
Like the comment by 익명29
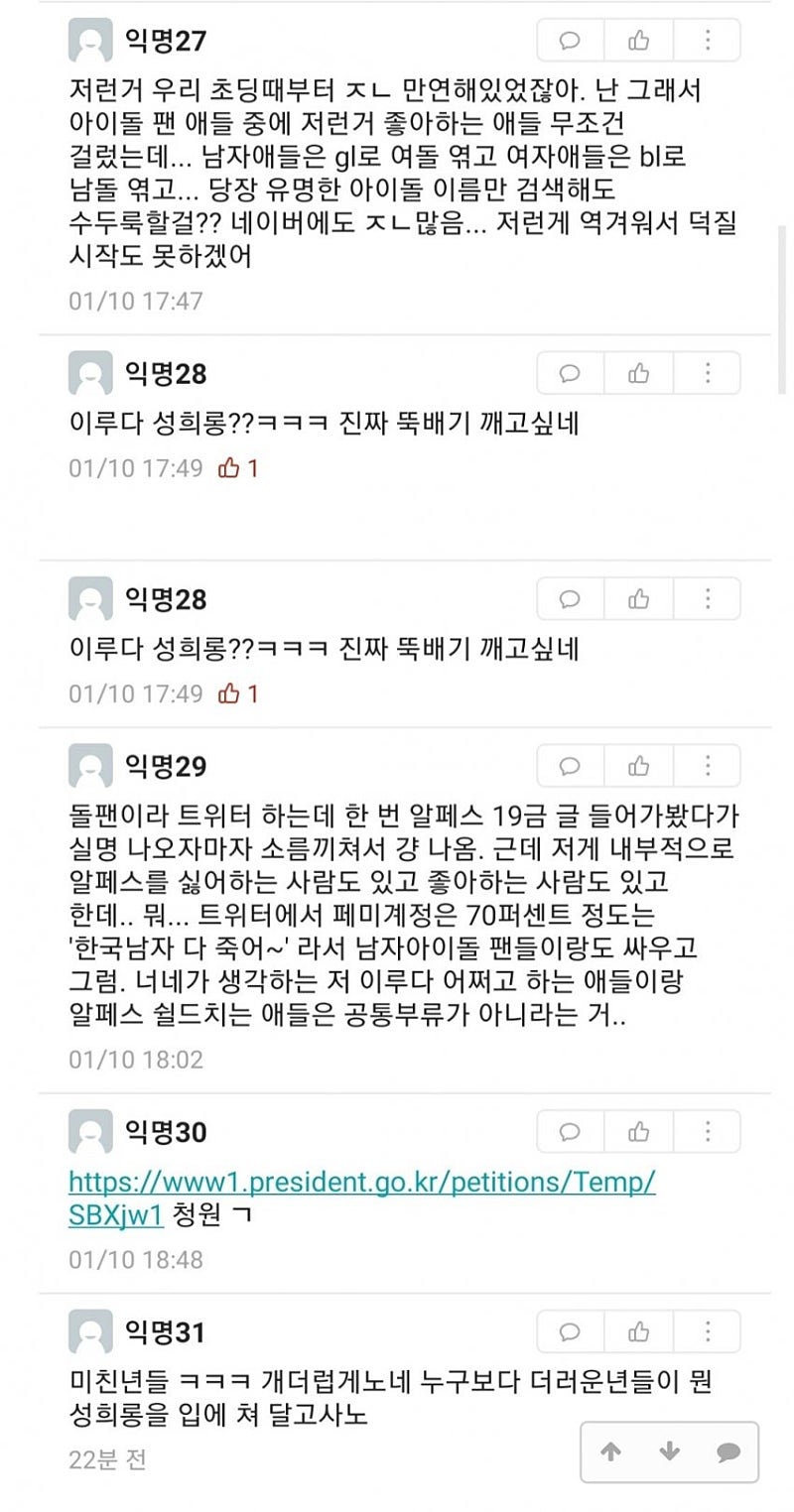click(639, 766)
